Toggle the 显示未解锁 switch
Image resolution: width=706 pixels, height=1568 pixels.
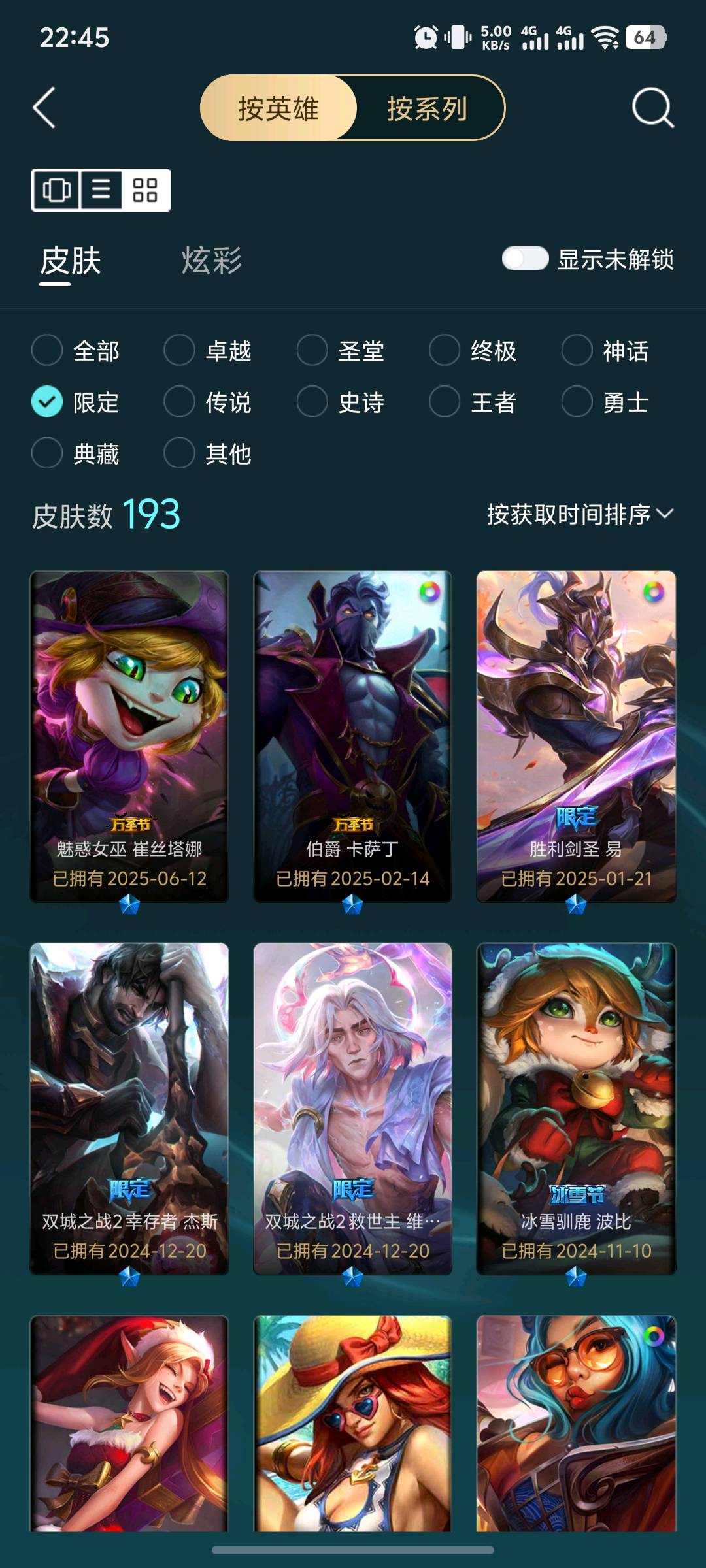click(524, 259)
